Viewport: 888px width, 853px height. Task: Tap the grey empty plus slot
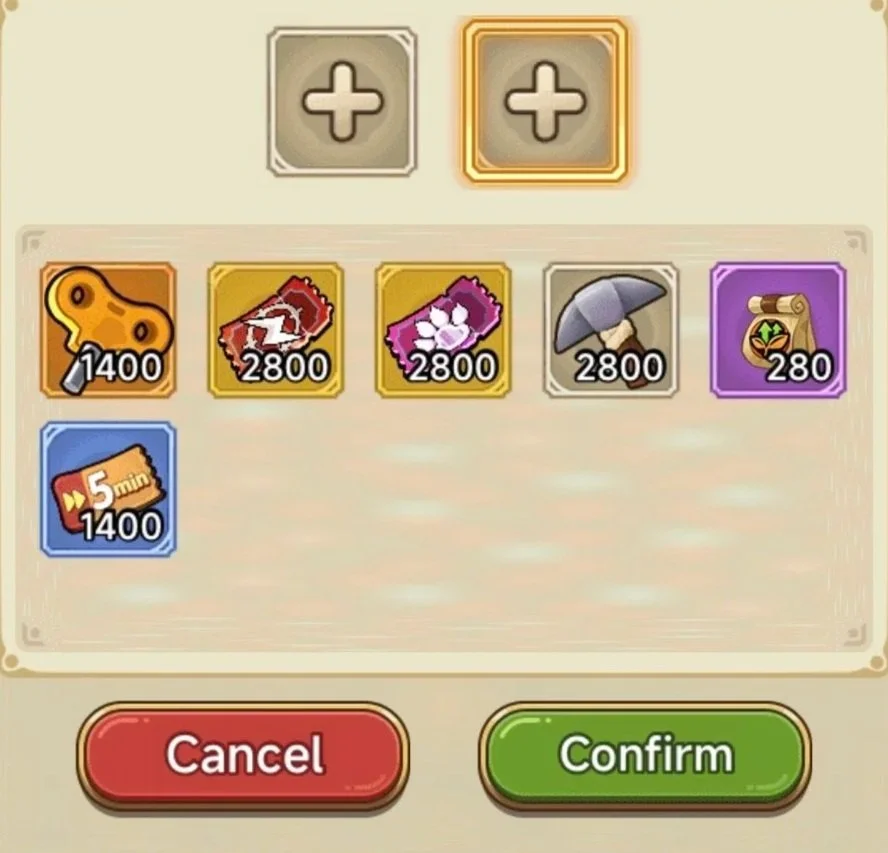[342, 101]
